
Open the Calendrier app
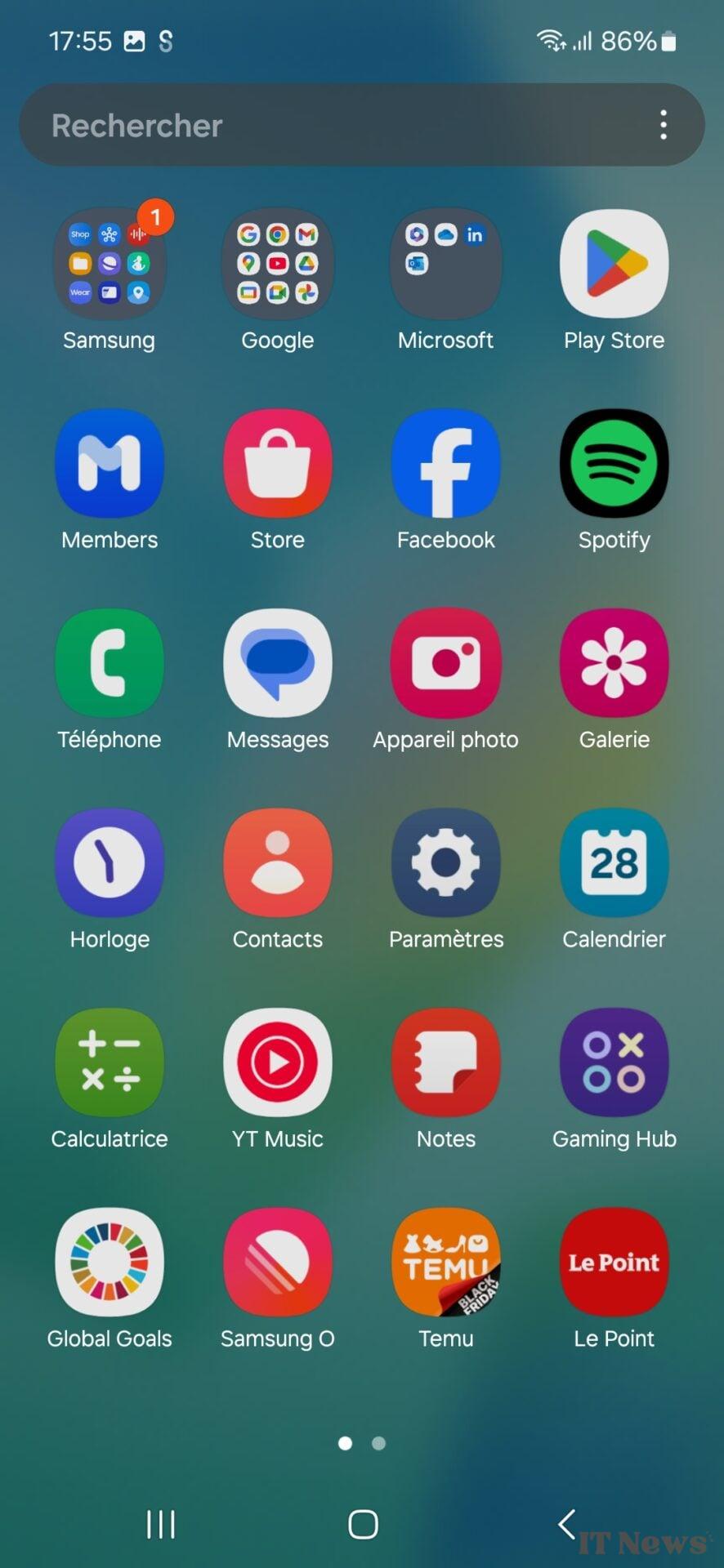click(x=614, y=862)
